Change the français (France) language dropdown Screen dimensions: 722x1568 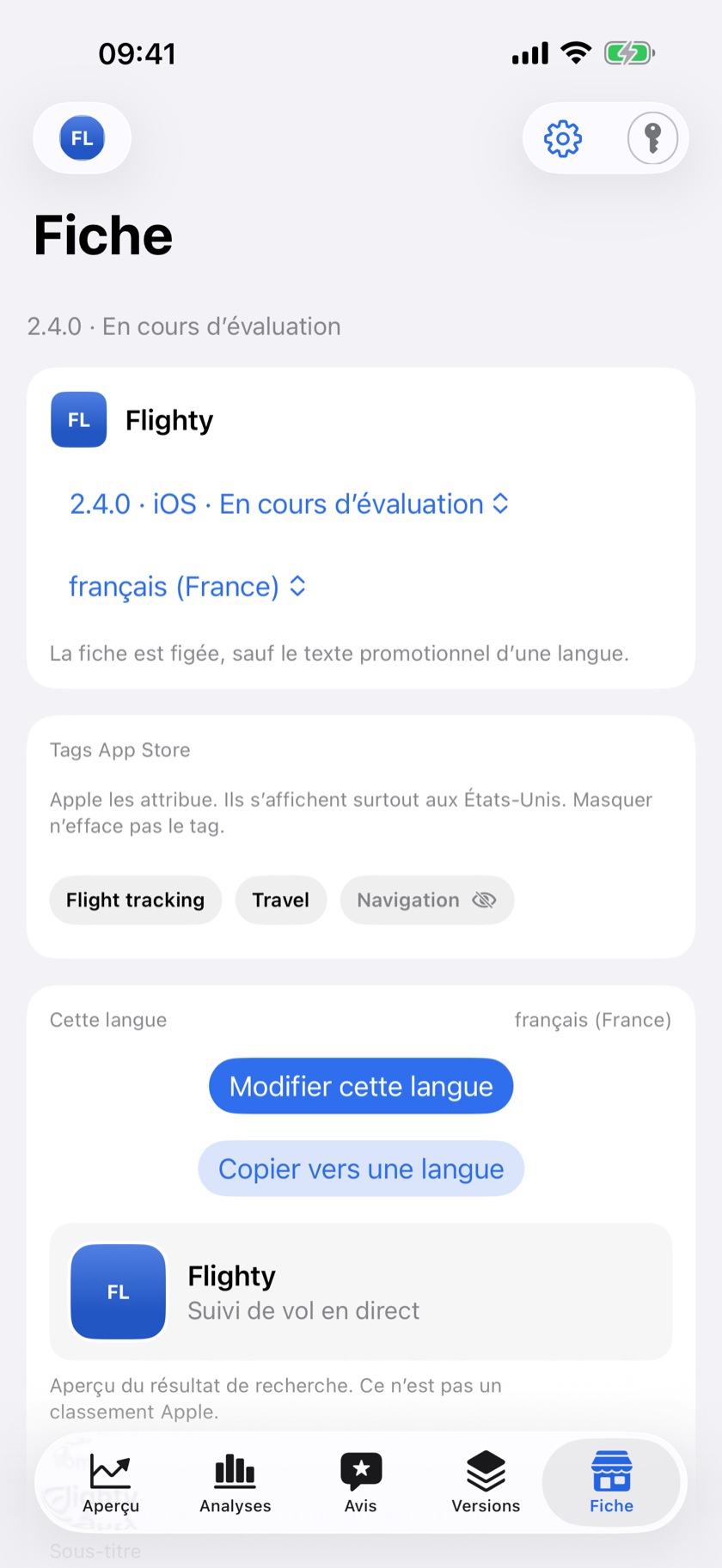[187, 586]
